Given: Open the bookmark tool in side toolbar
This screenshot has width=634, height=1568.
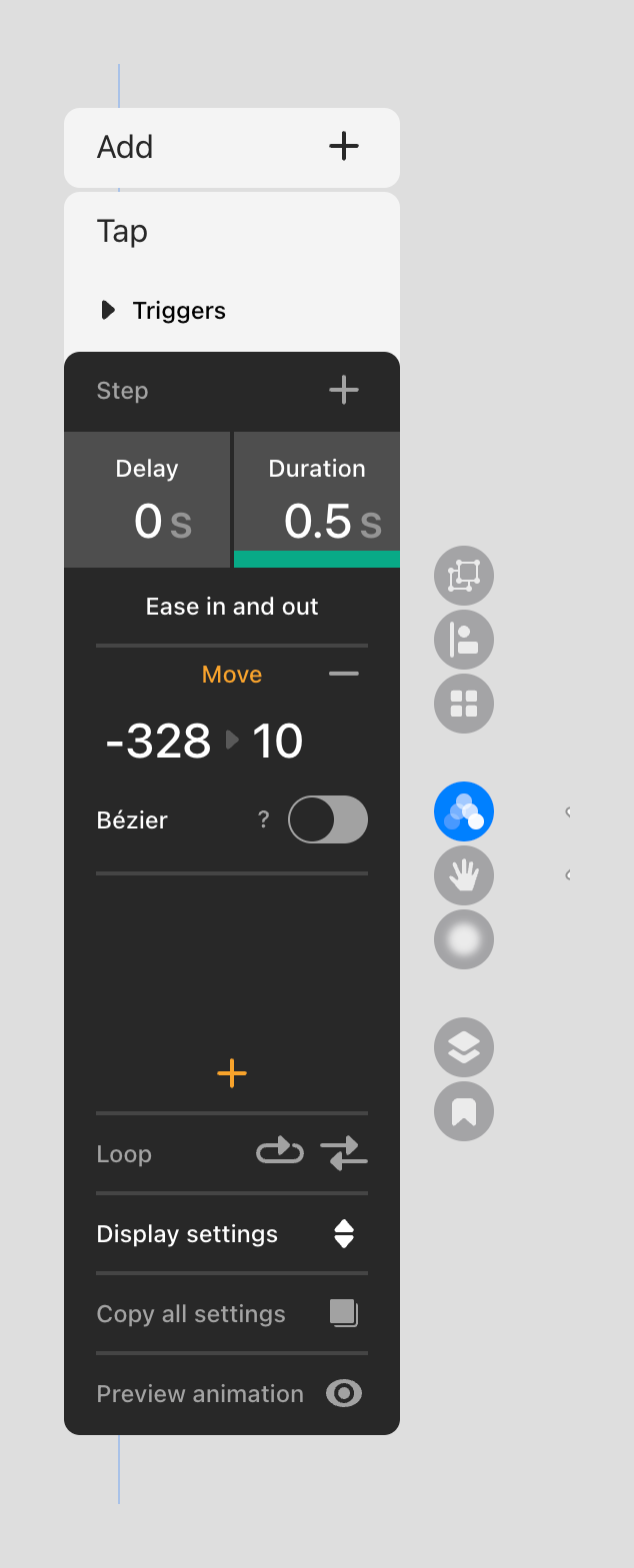Looking at the screenshot, I should click(464, 1111).
